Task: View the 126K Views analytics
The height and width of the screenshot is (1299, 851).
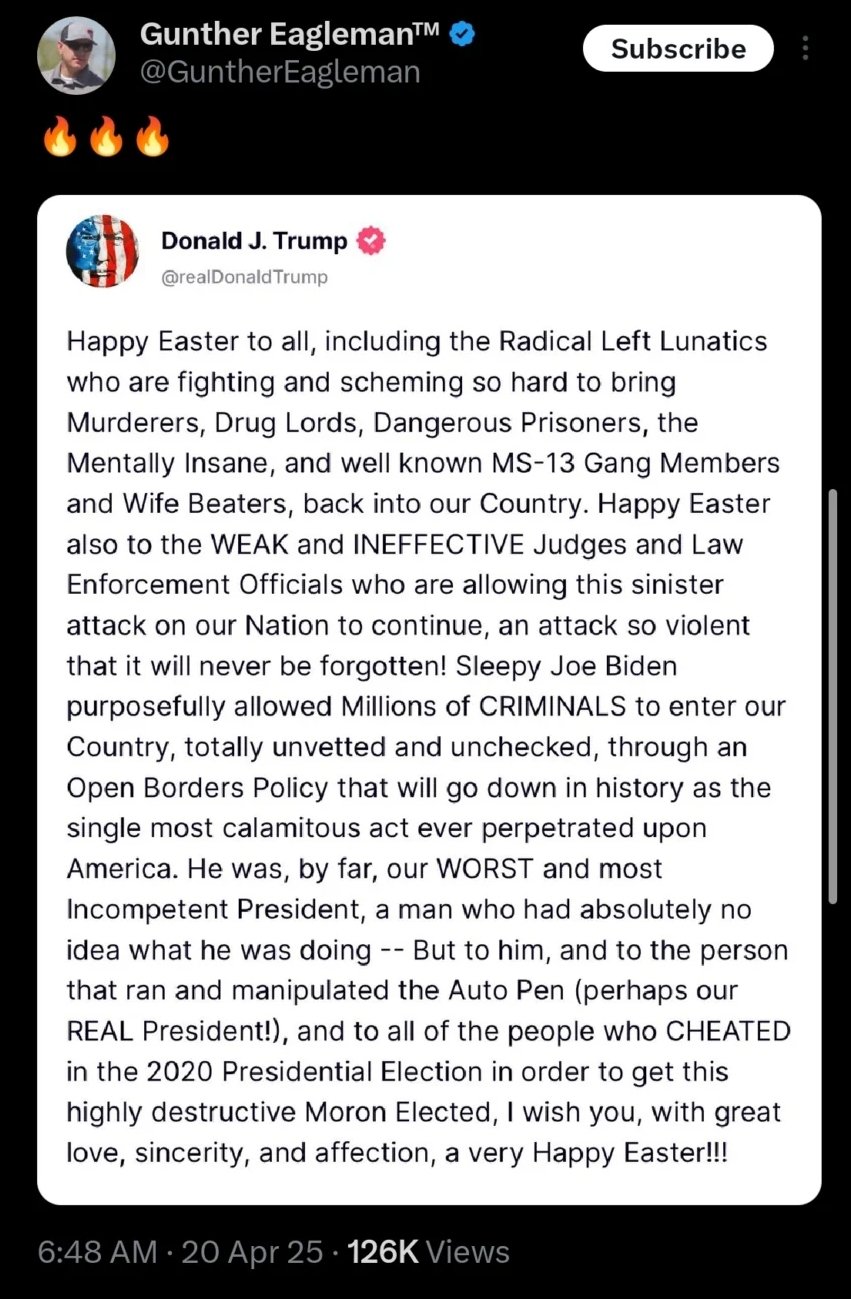Action: 428,1252
